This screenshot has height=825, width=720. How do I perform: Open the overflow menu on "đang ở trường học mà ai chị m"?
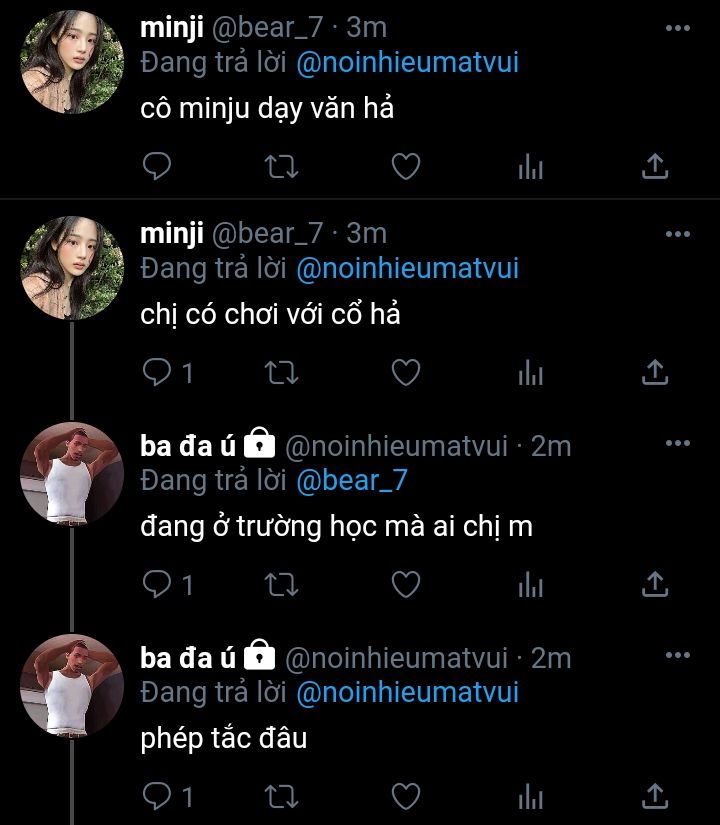point(678,444)
